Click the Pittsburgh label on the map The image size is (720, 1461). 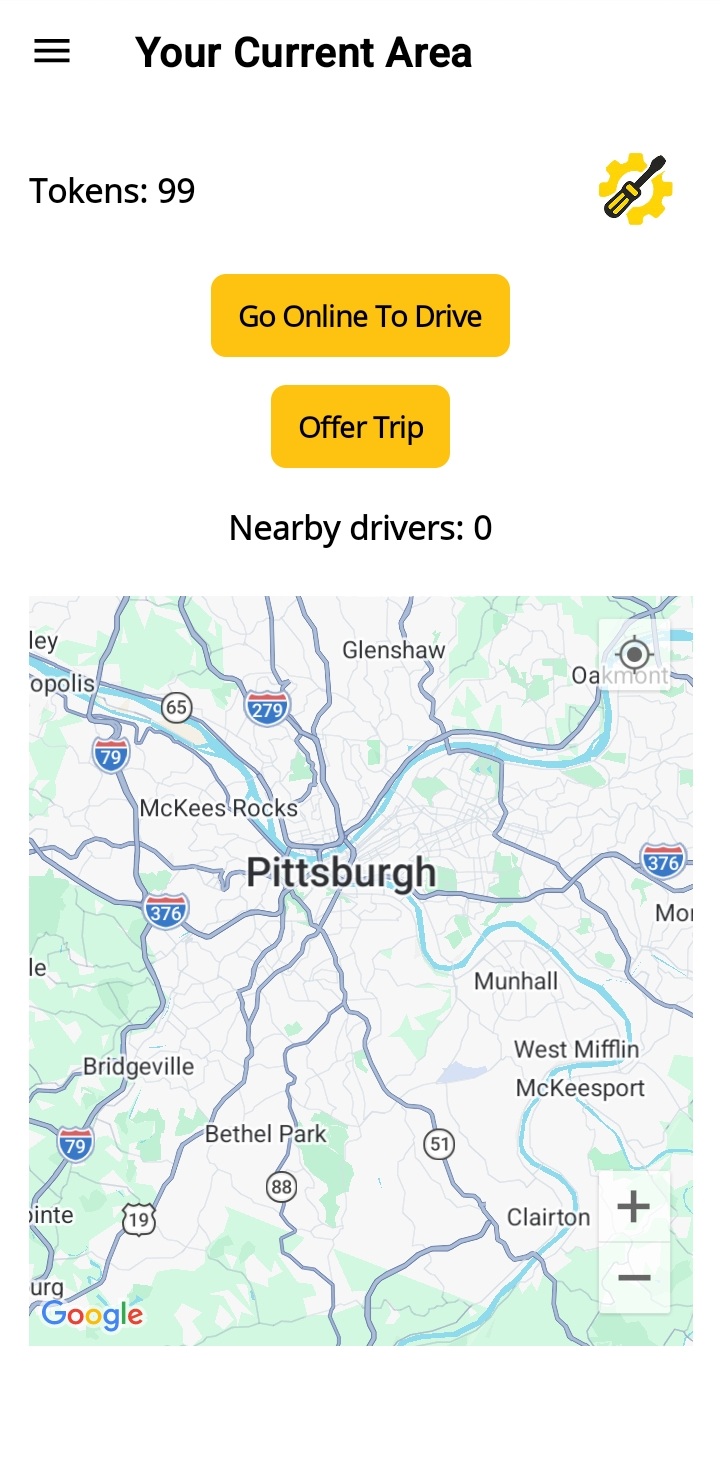point(343,871)
